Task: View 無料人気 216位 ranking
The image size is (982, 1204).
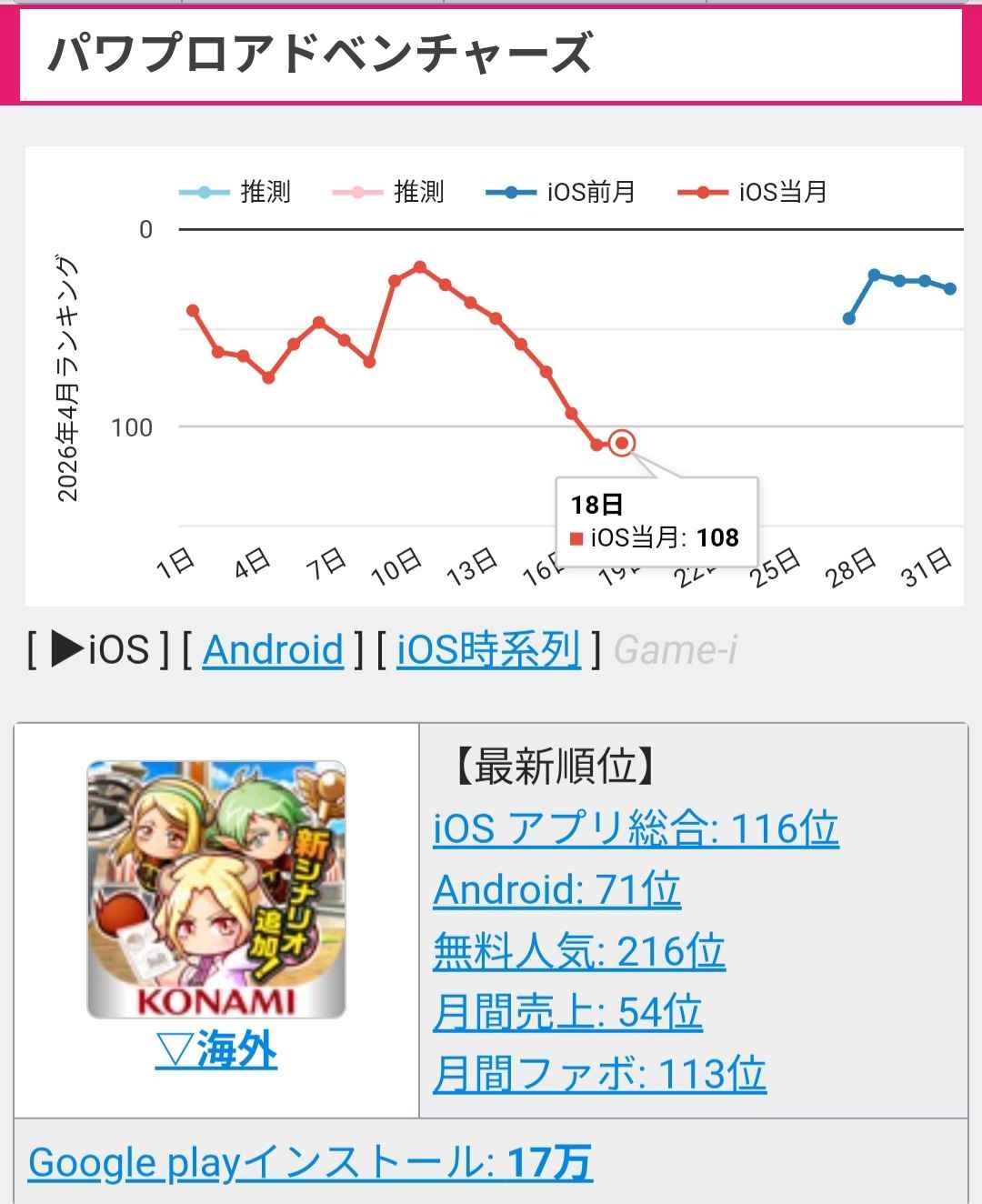Action: 578,951
